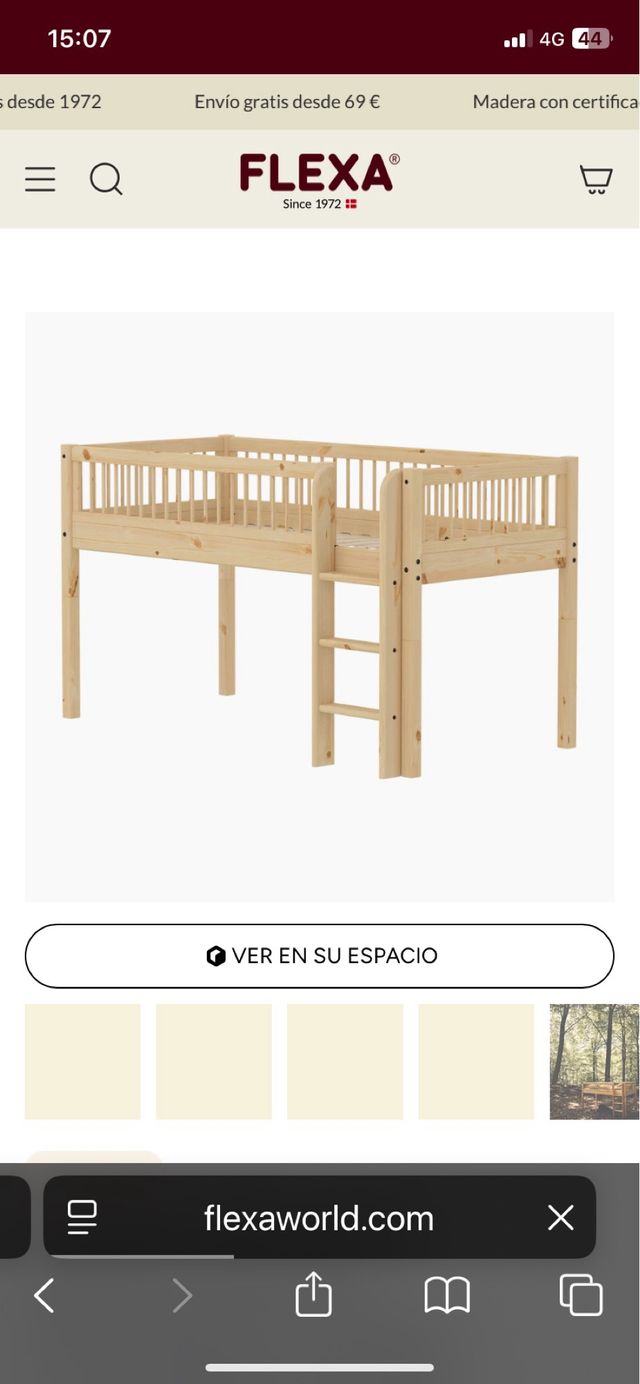Image resolution: width=640 pixels, height=1384 pixels.
Task: Stop loading with the X button
Action: coord(561,1217)
